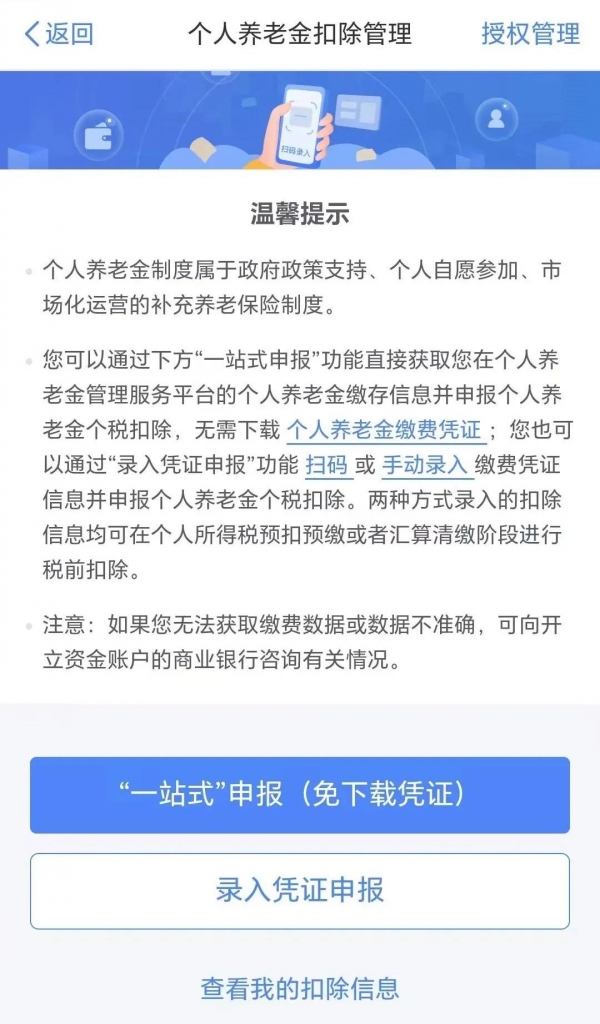600x1024 pixels.
Task: Open the 个人养老金缴费凭证 link
Action: [x=384, y=430]
